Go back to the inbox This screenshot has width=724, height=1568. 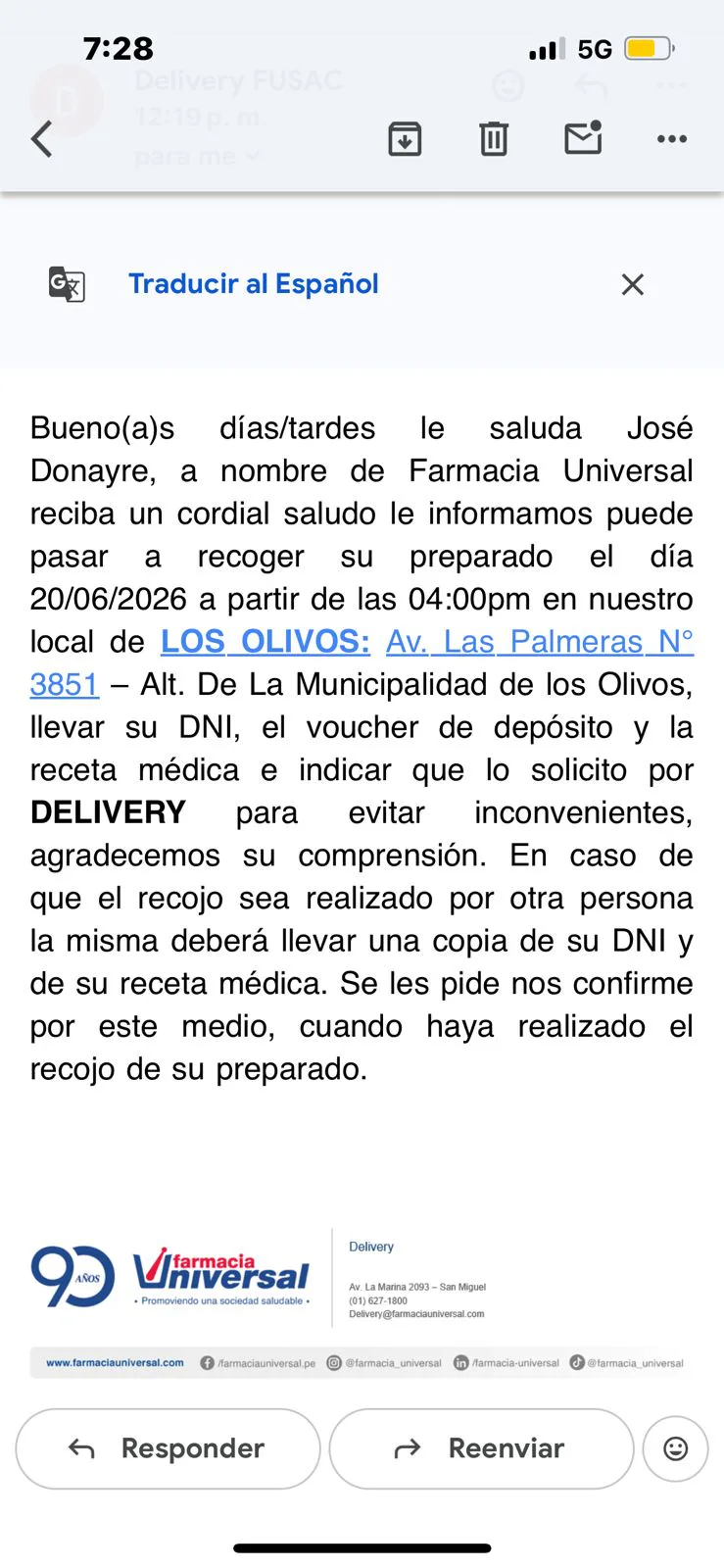click(41, 139)
